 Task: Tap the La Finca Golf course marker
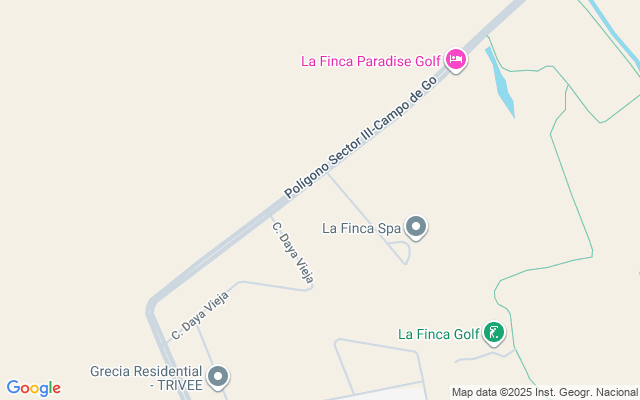(493, 333)
